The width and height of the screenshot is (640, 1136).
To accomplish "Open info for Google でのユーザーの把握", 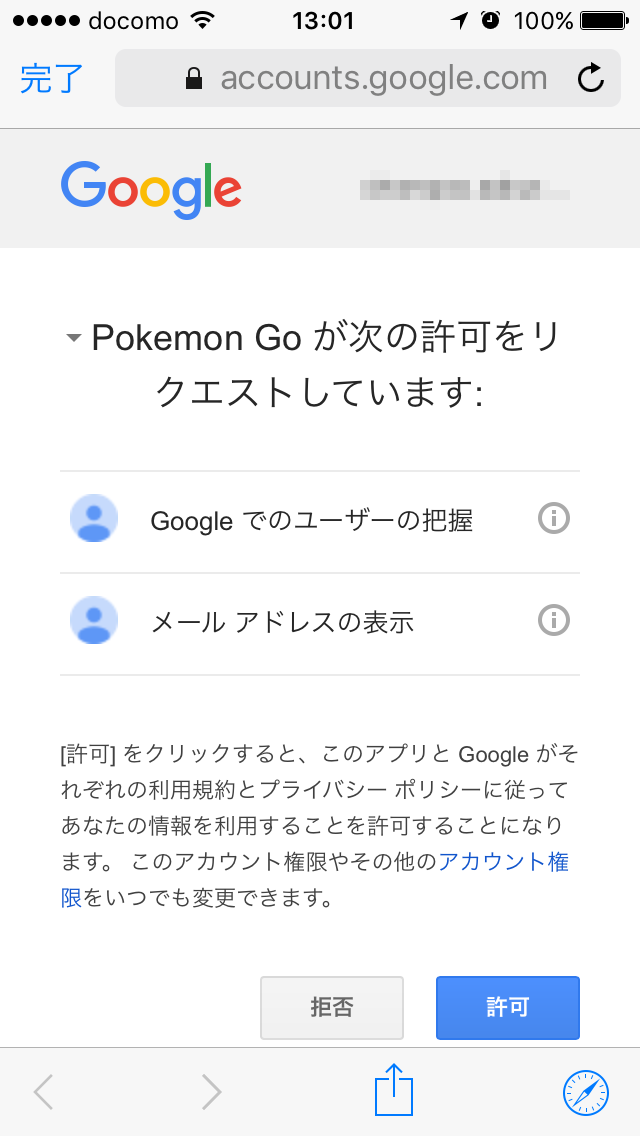I will [554, 518].
